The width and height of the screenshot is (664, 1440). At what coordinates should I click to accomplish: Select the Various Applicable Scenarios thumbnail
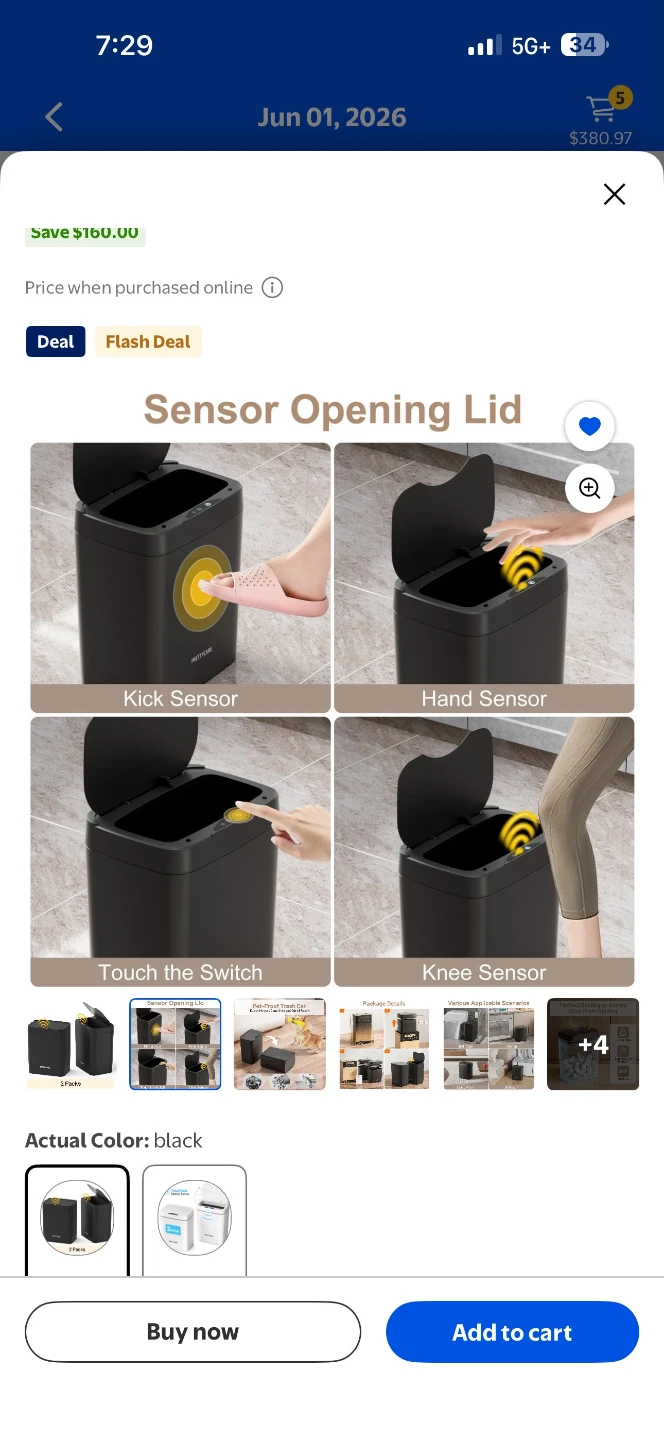[x=489, y=1044]
